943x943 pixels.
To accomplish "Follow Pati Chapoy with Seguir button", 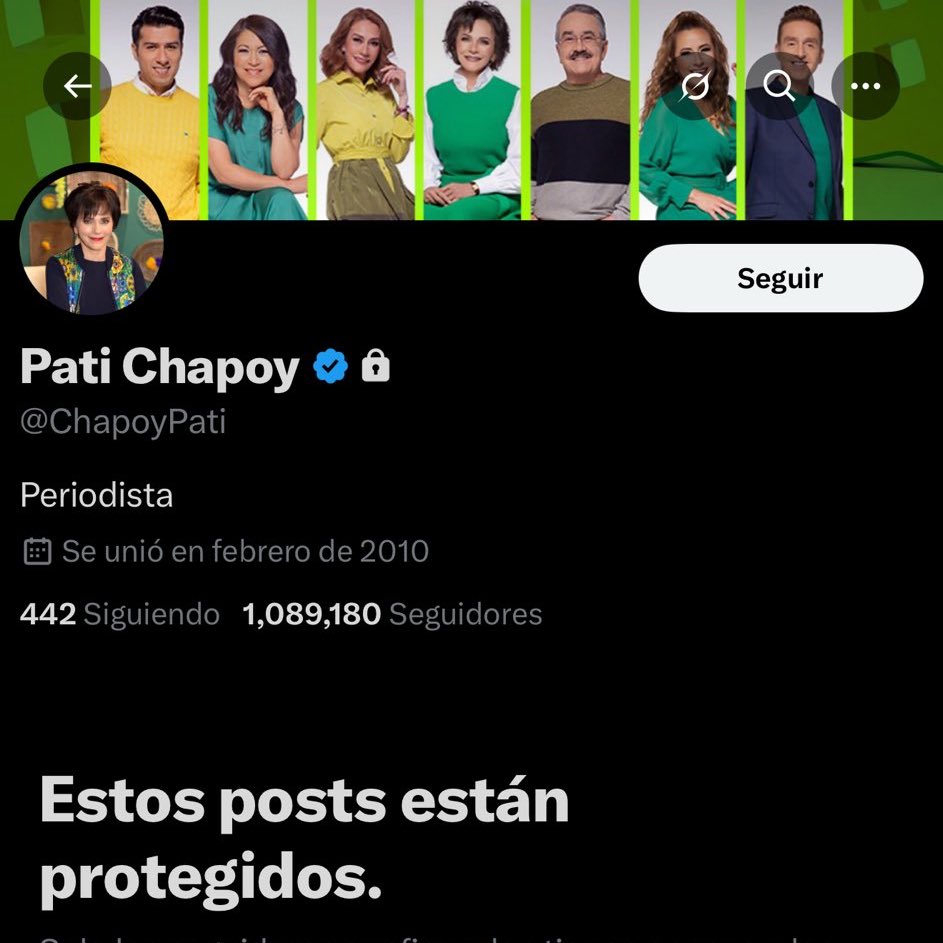I will pyautogui.click(x=780, y=278).
